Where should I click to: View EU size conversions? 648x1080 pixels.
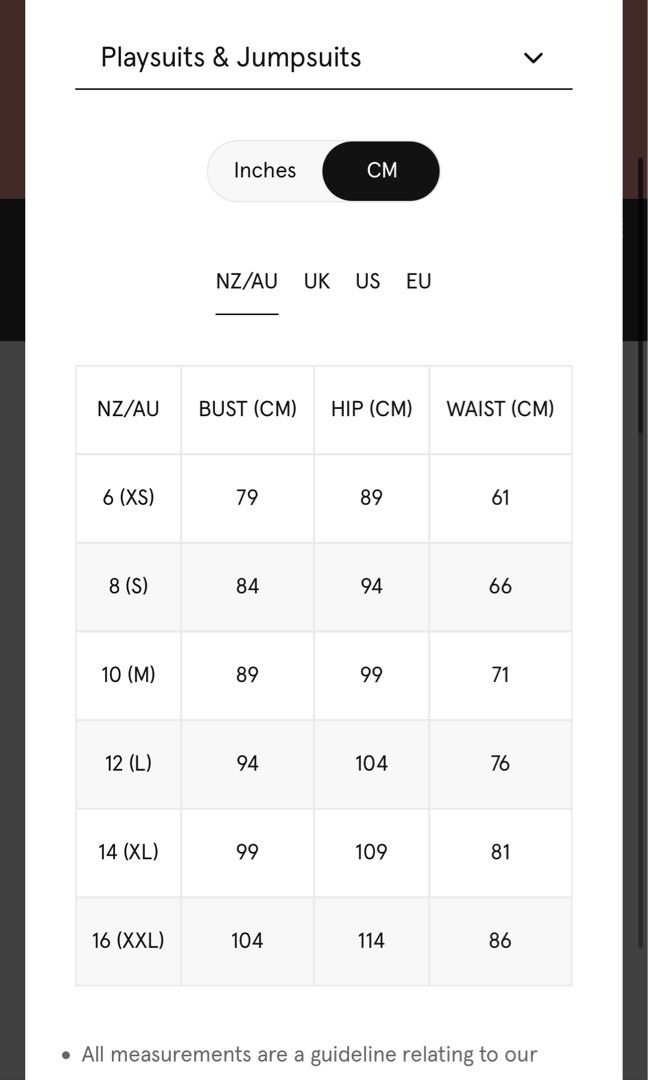[x=418, y=282]
